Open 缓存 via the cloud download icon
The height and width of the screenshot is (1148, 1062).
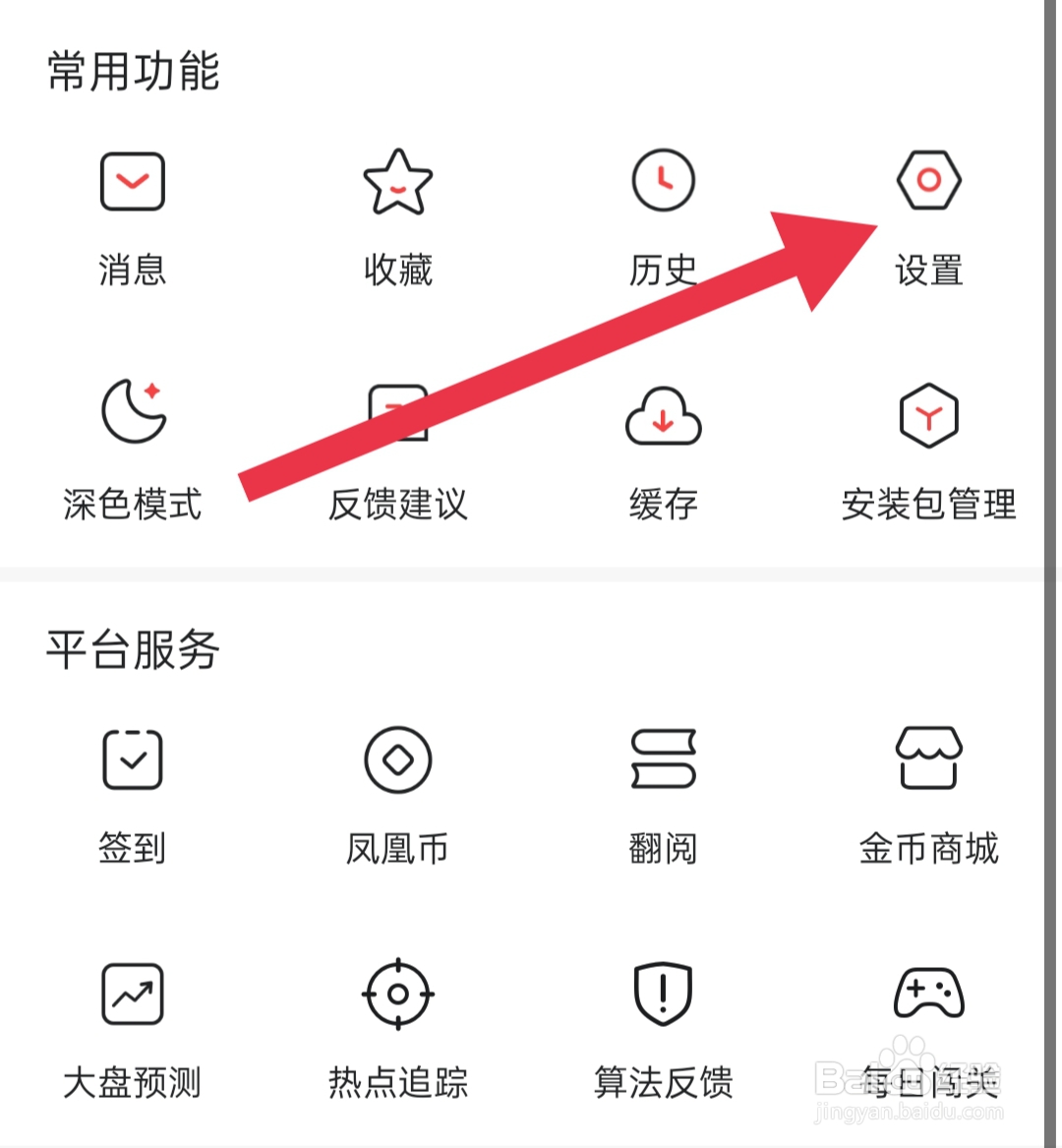[x=663, y=415]
